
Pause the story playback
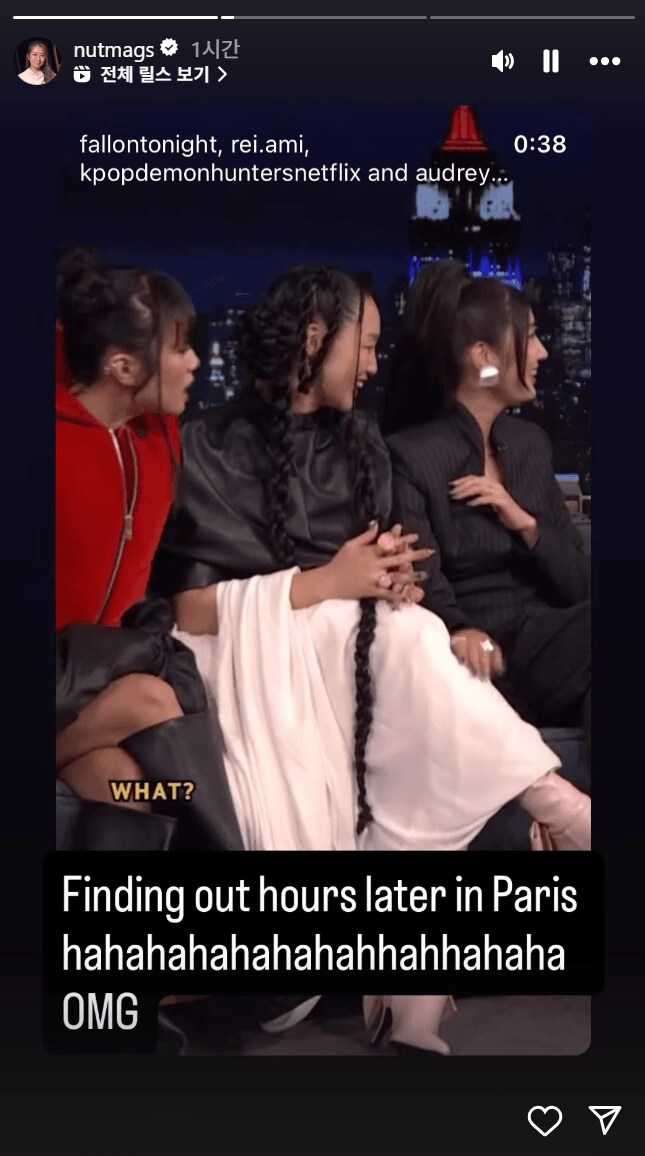pyautogui.click(x=551, y=62)
